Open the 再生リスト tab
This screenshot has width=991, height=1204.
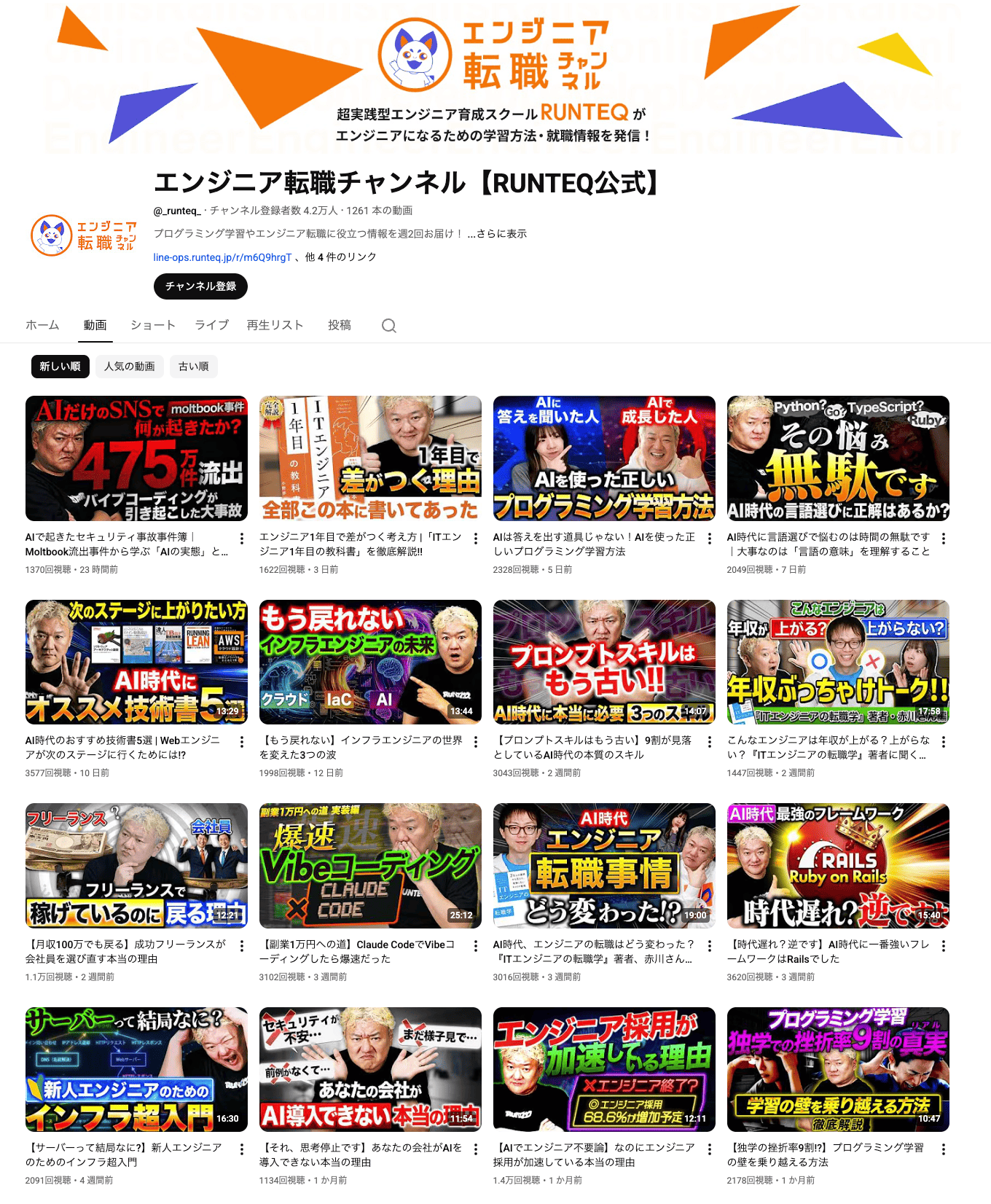point(275,325)
